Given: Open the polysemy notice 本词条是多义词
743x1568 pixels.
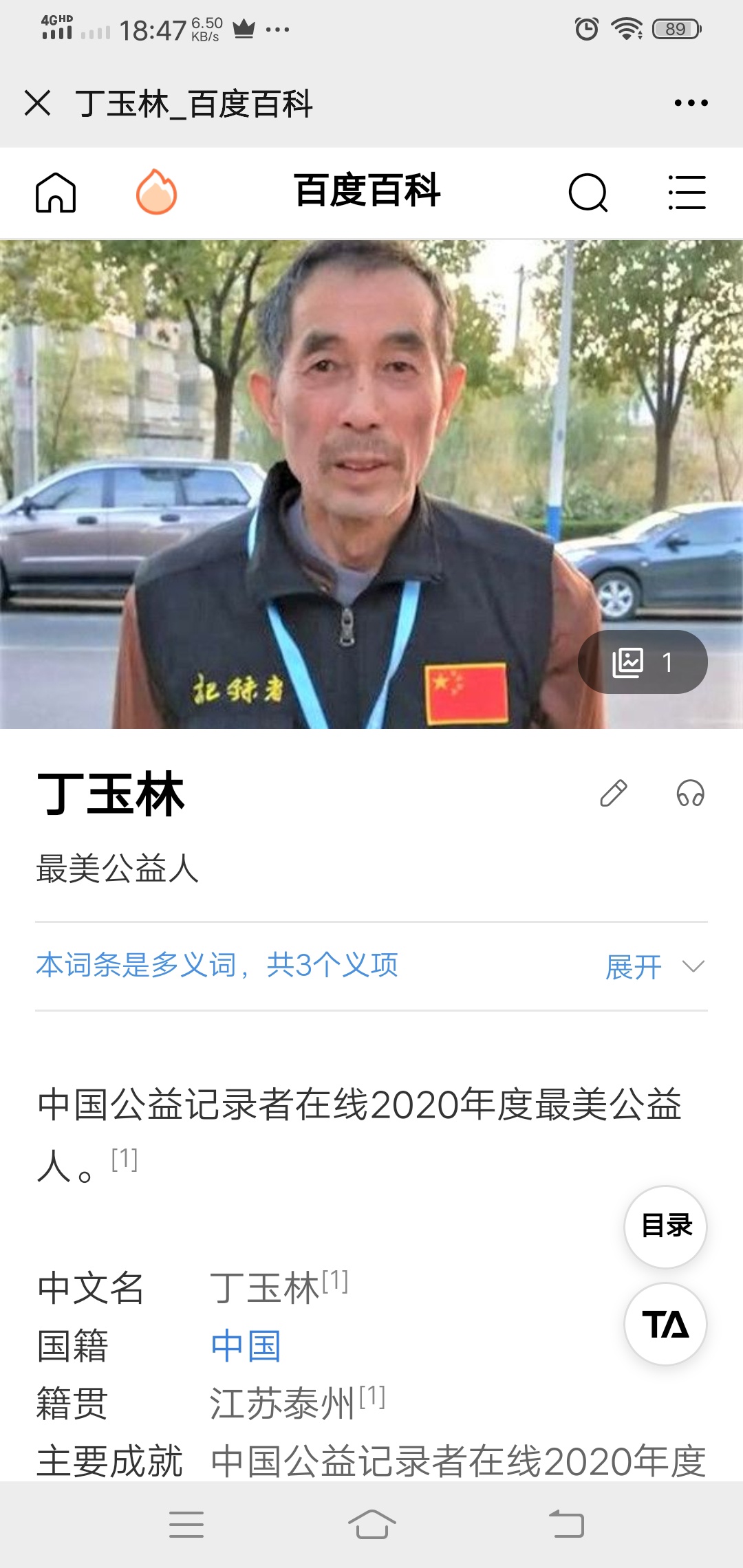Looking at the screenshot, I should 217,965.
